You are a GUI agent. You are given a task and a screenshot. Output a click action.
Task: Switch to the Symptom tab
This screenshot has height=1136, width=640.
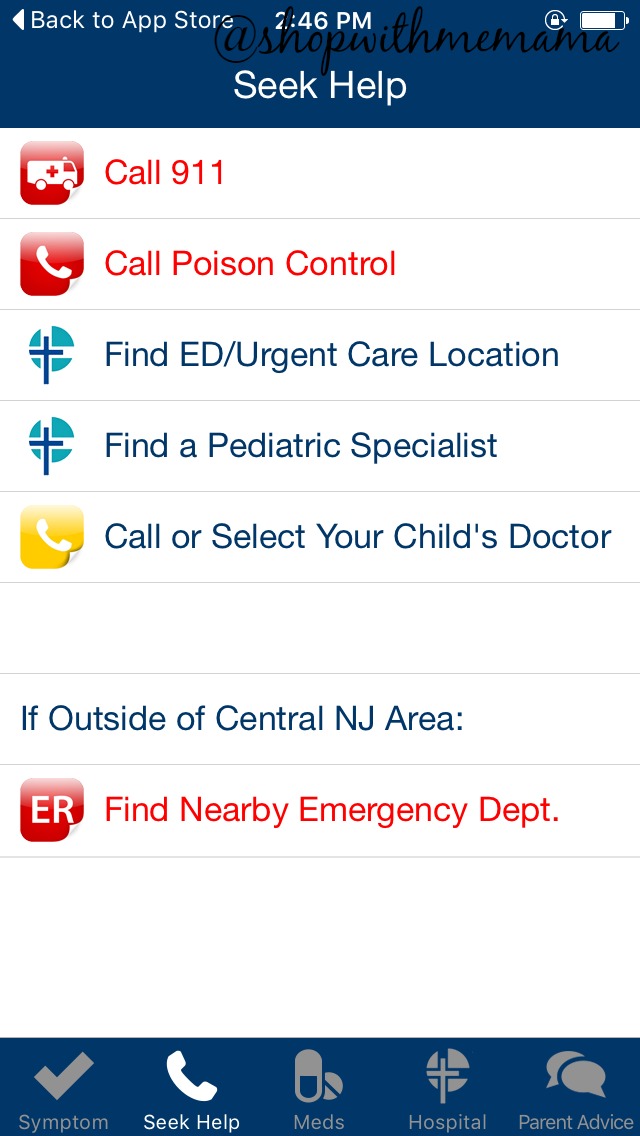point(64,1088)
